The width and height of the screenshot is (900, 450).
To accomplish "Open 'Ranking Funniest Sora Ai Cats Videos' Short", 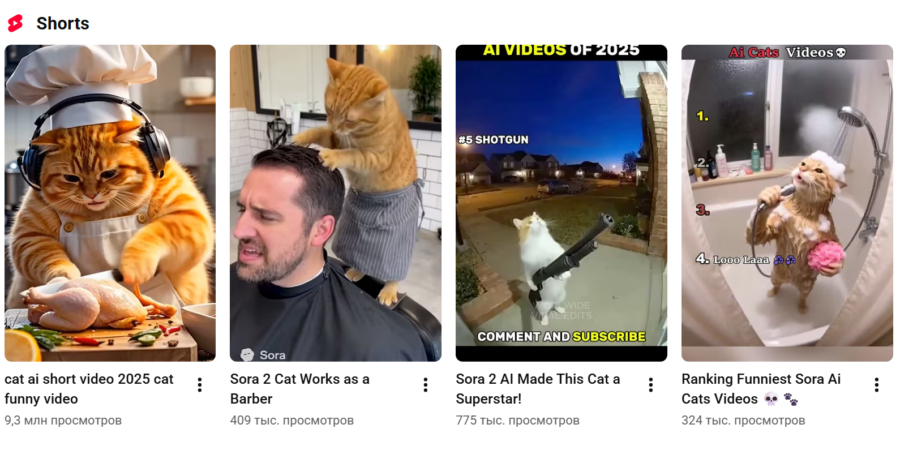I will tap(787, 203).
